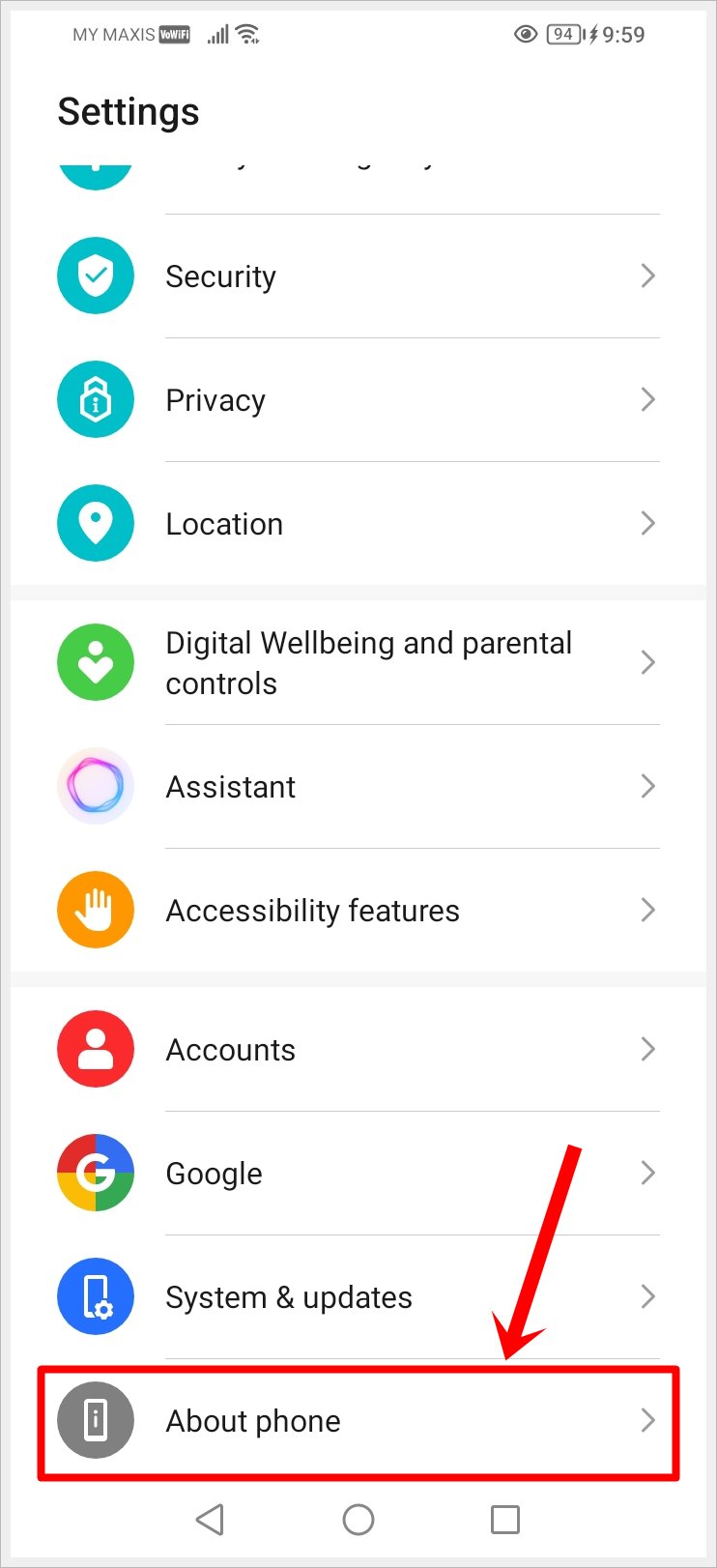The height and width of the screenshot is (1568, 717).
Task: Open Digital Wellbeing heart icon
Action: (95, 662)
